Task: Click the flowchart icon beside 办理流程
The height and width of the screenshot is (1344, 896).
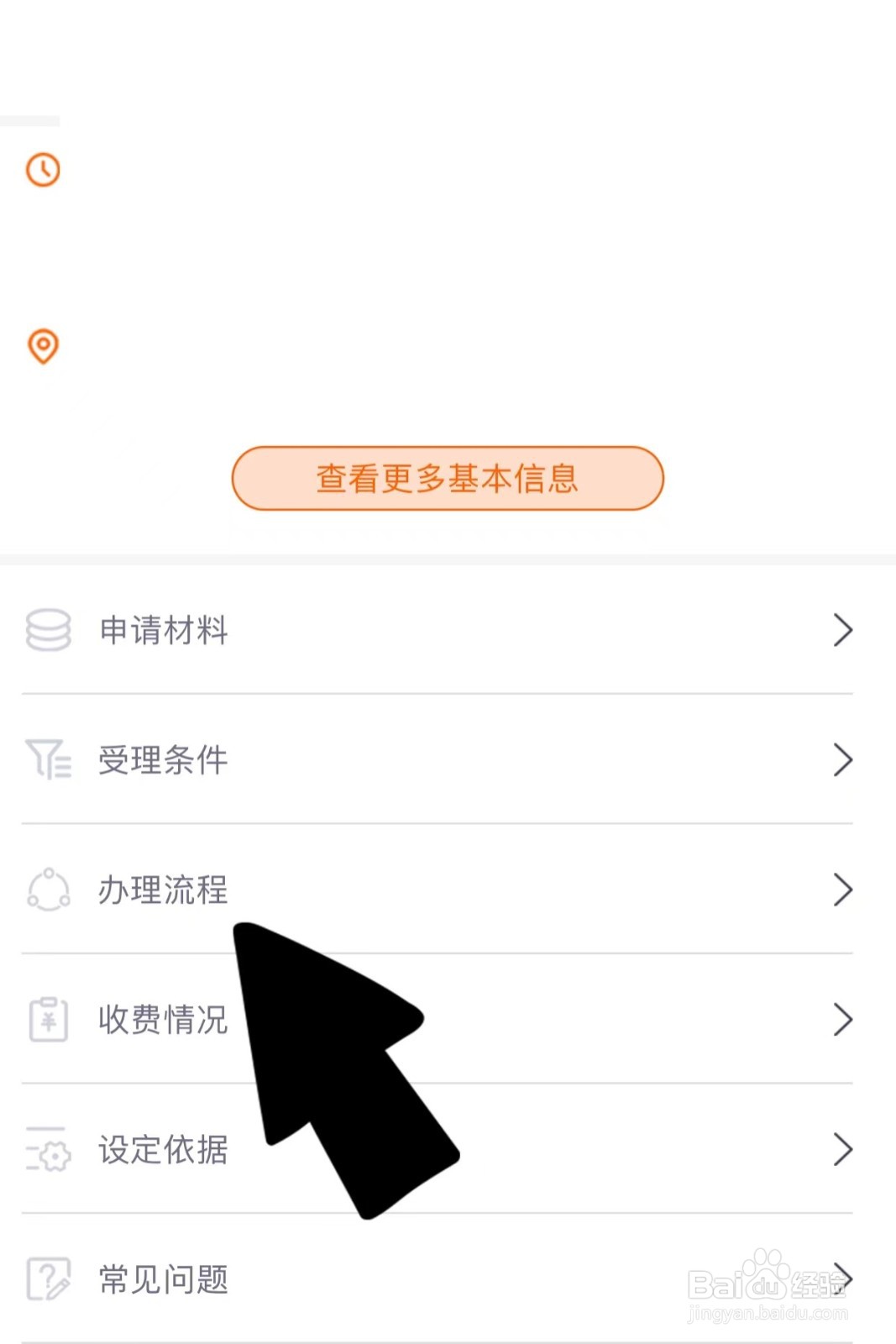Action: point(48,890)
